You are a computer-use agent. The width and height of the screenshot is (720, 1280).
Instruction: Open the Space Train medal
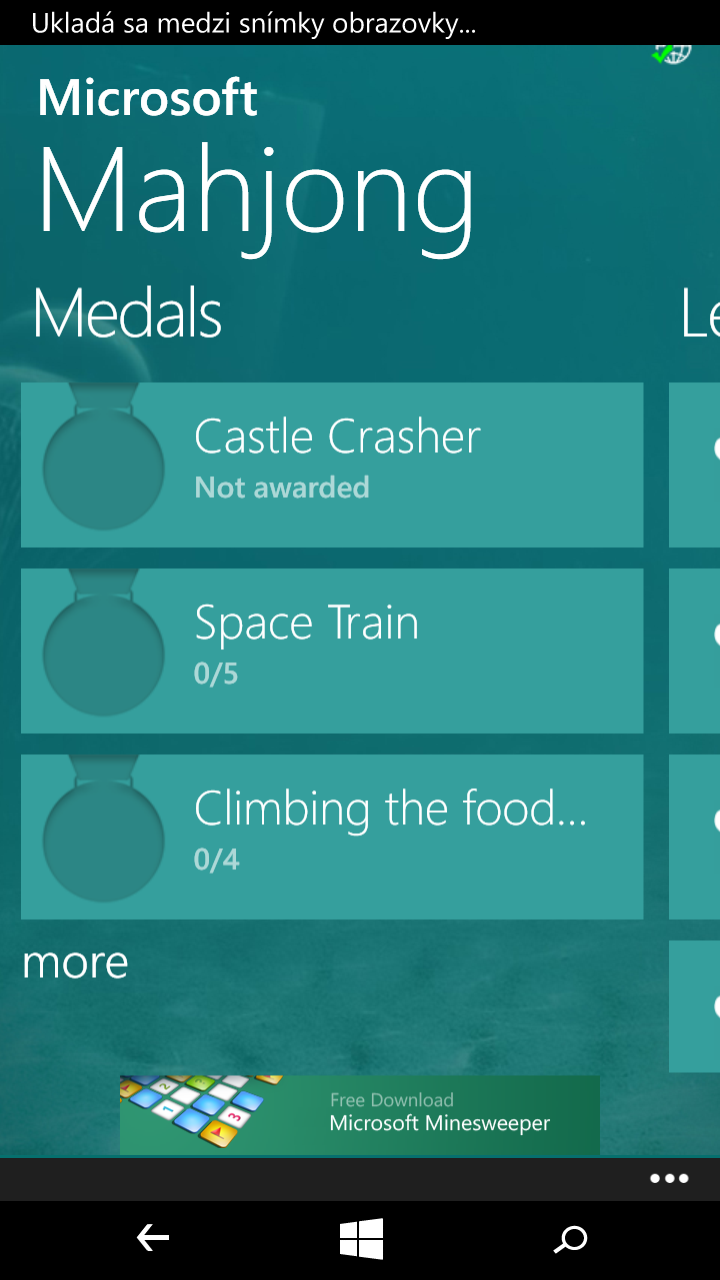332,651
